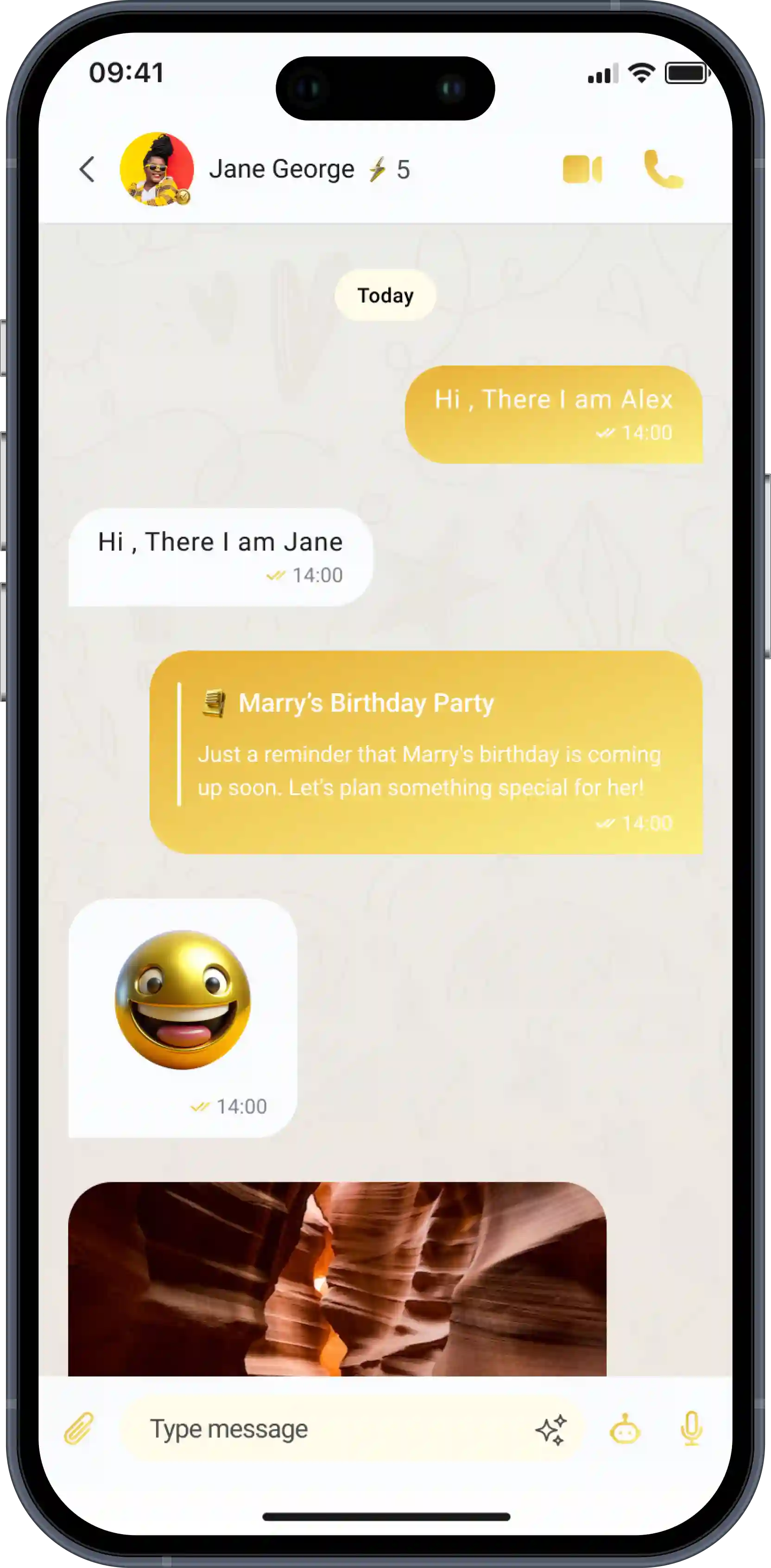Start a video call with Jane

pyautogui.click(x=582, y=169)
